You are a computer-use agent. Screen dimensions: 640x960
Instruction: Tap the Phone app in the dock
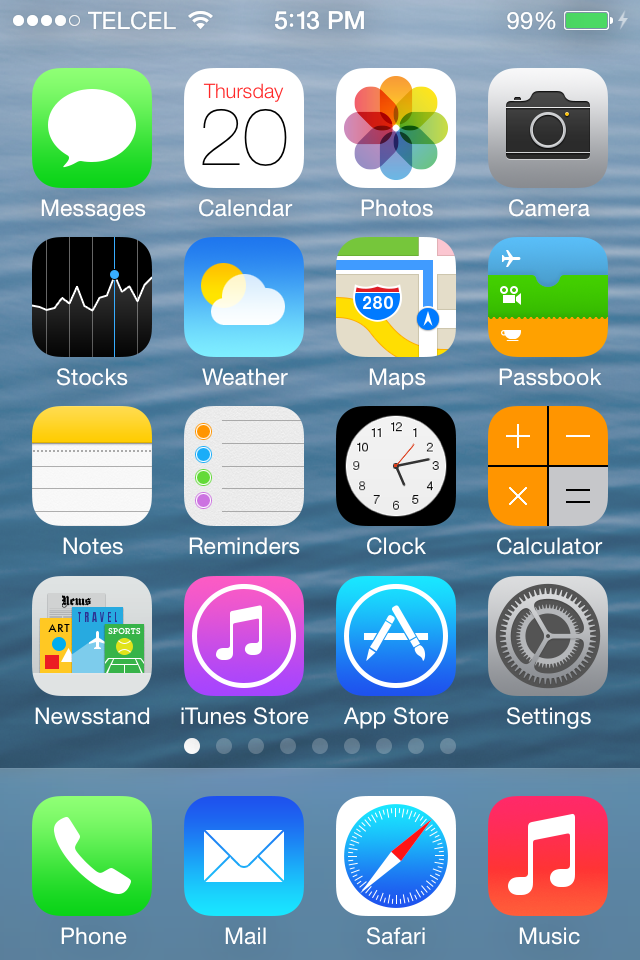click(92, 856)
